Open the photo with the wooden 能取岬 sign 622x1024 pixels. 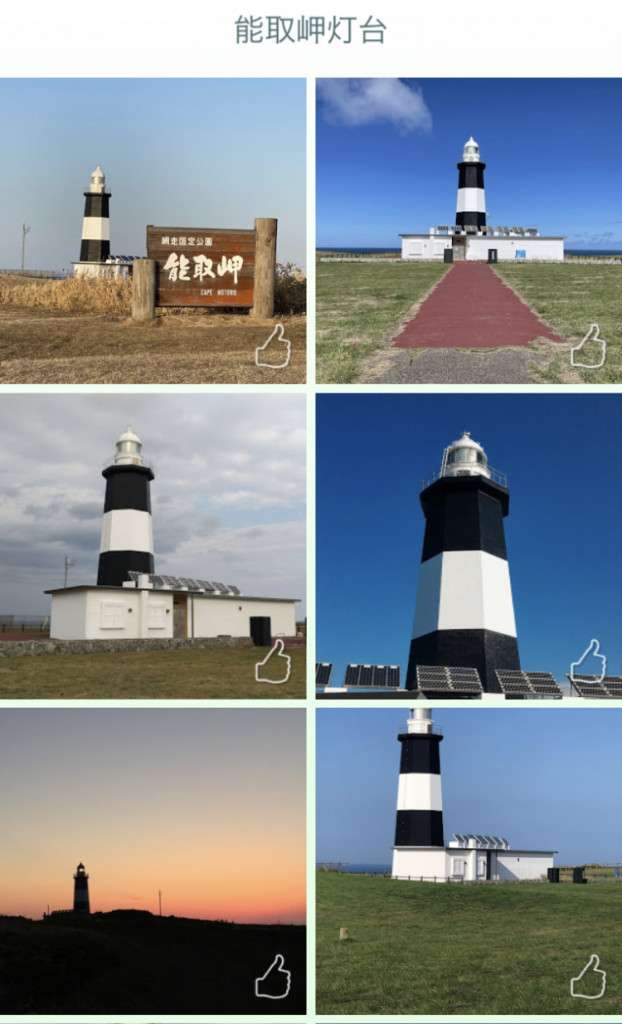153,230
